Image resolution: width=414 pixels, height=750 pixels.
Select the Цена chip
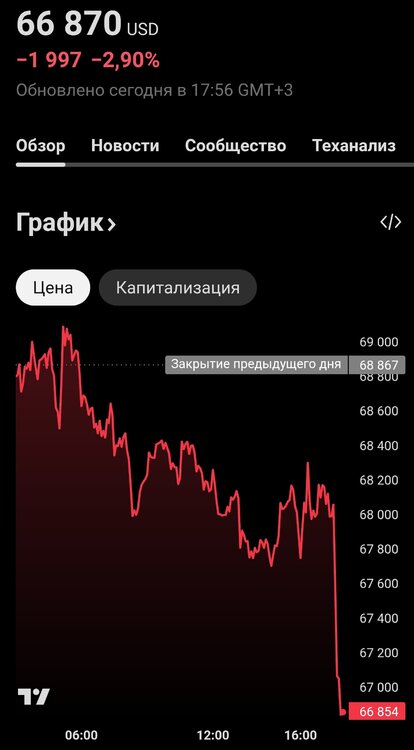tap(53, 287)
